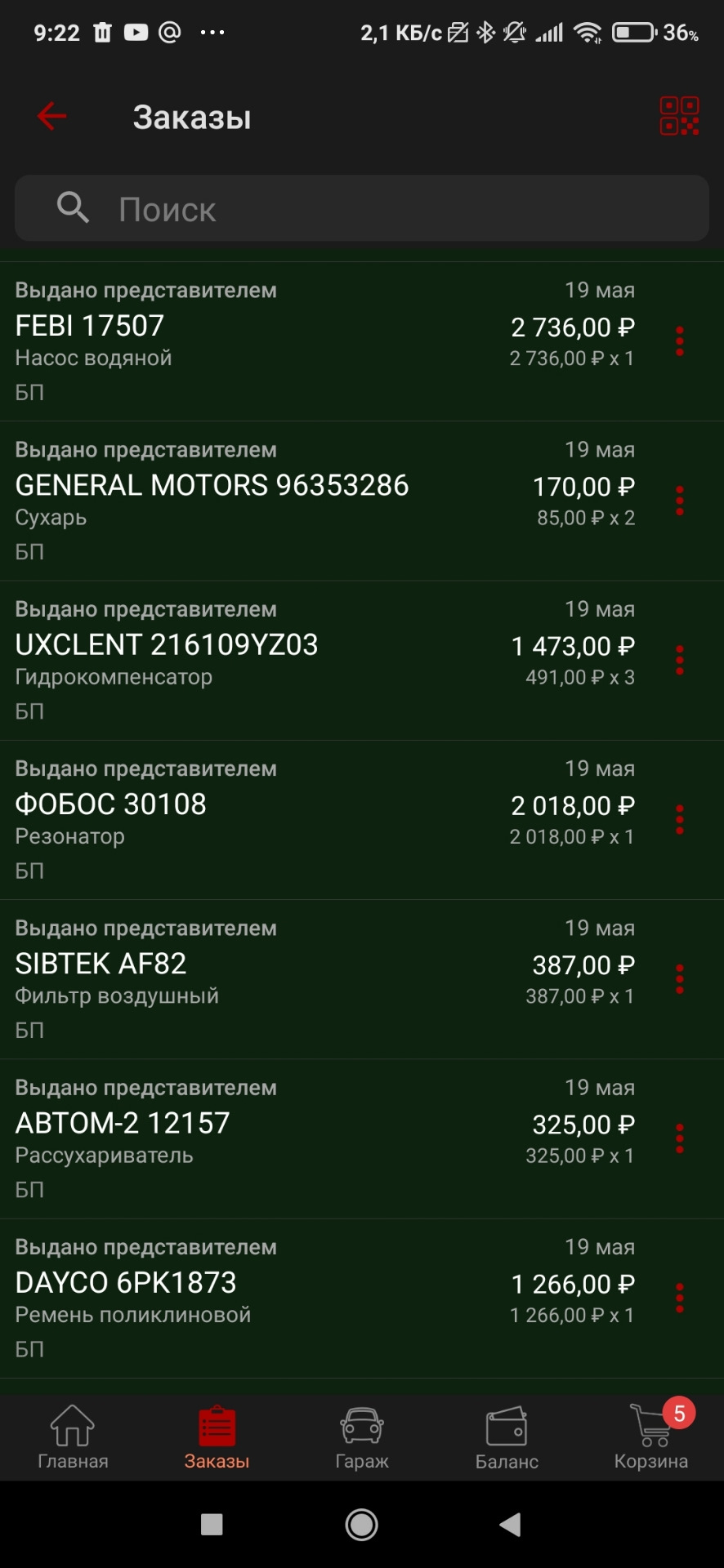Viewport: 724px width, 1568px height.
Task: Tap the back arrow icon
Action: (x=51, y=116)
